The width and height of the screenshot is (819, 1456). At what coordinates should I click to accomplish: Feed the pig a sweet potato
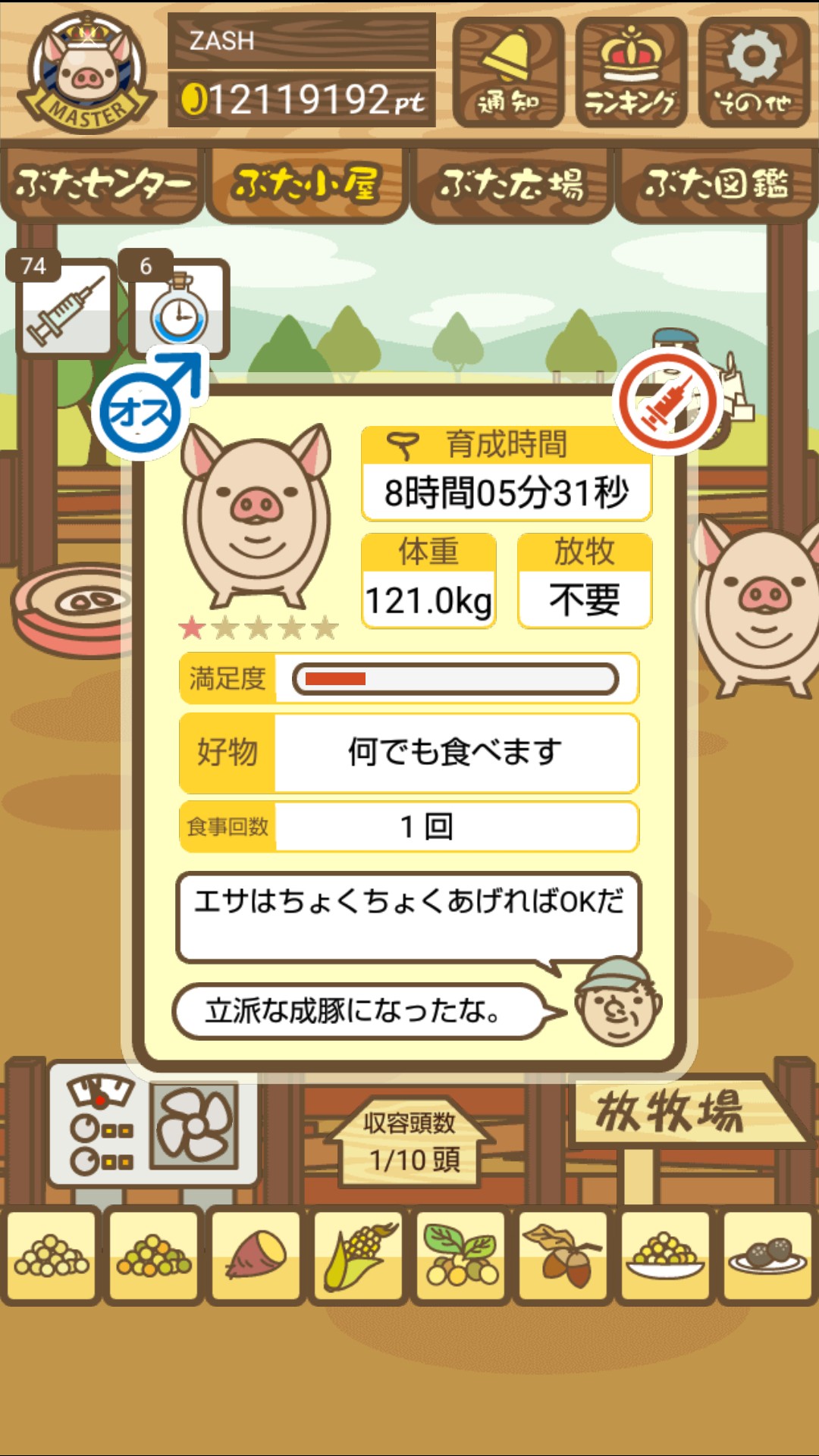tap(256, 1256)
